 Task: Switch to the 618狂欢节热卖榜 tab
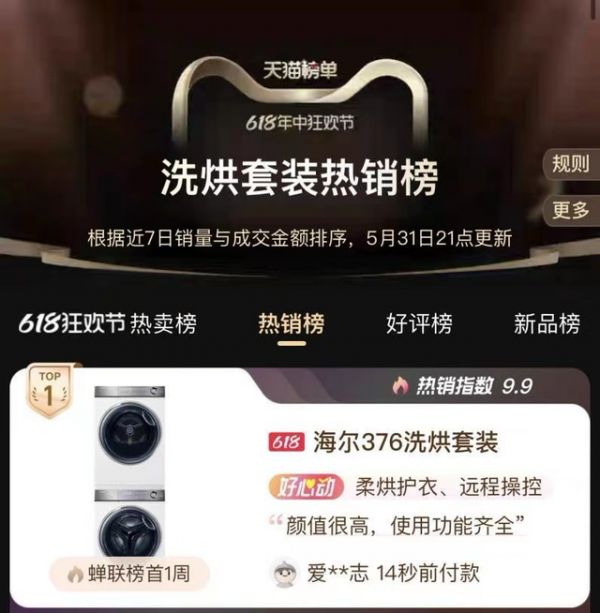pos(108,324)
